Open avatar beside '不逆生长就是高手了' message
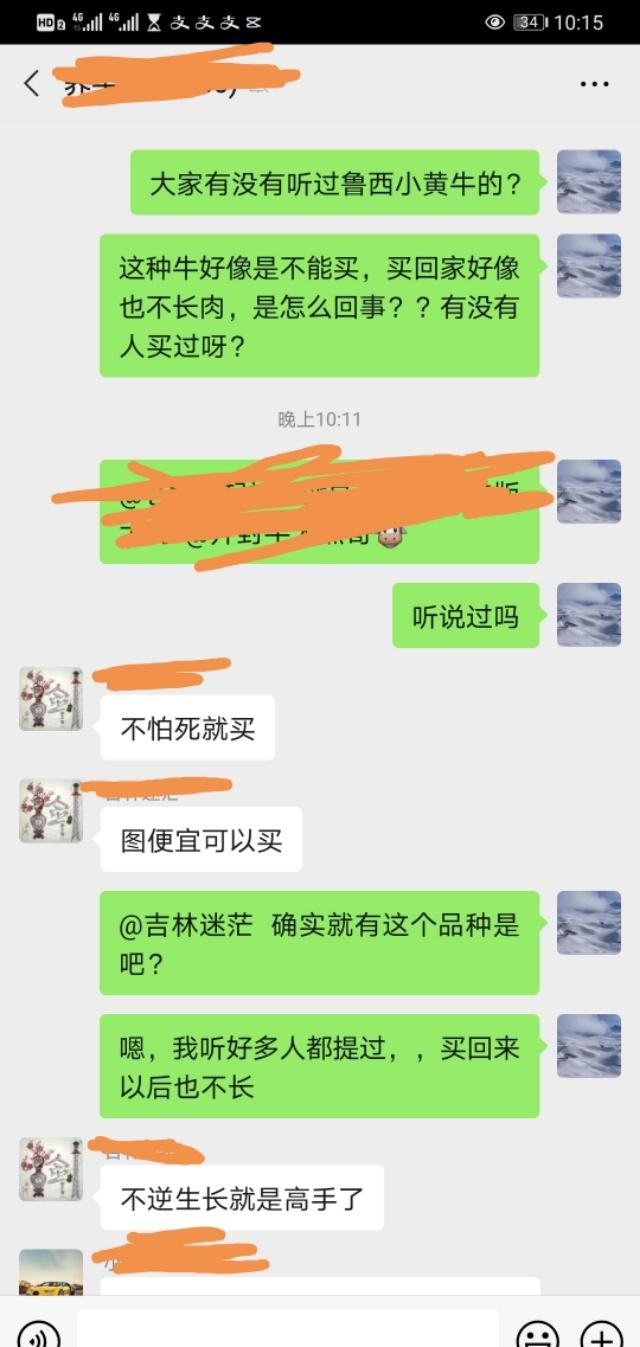 (x=51, y=1169)
